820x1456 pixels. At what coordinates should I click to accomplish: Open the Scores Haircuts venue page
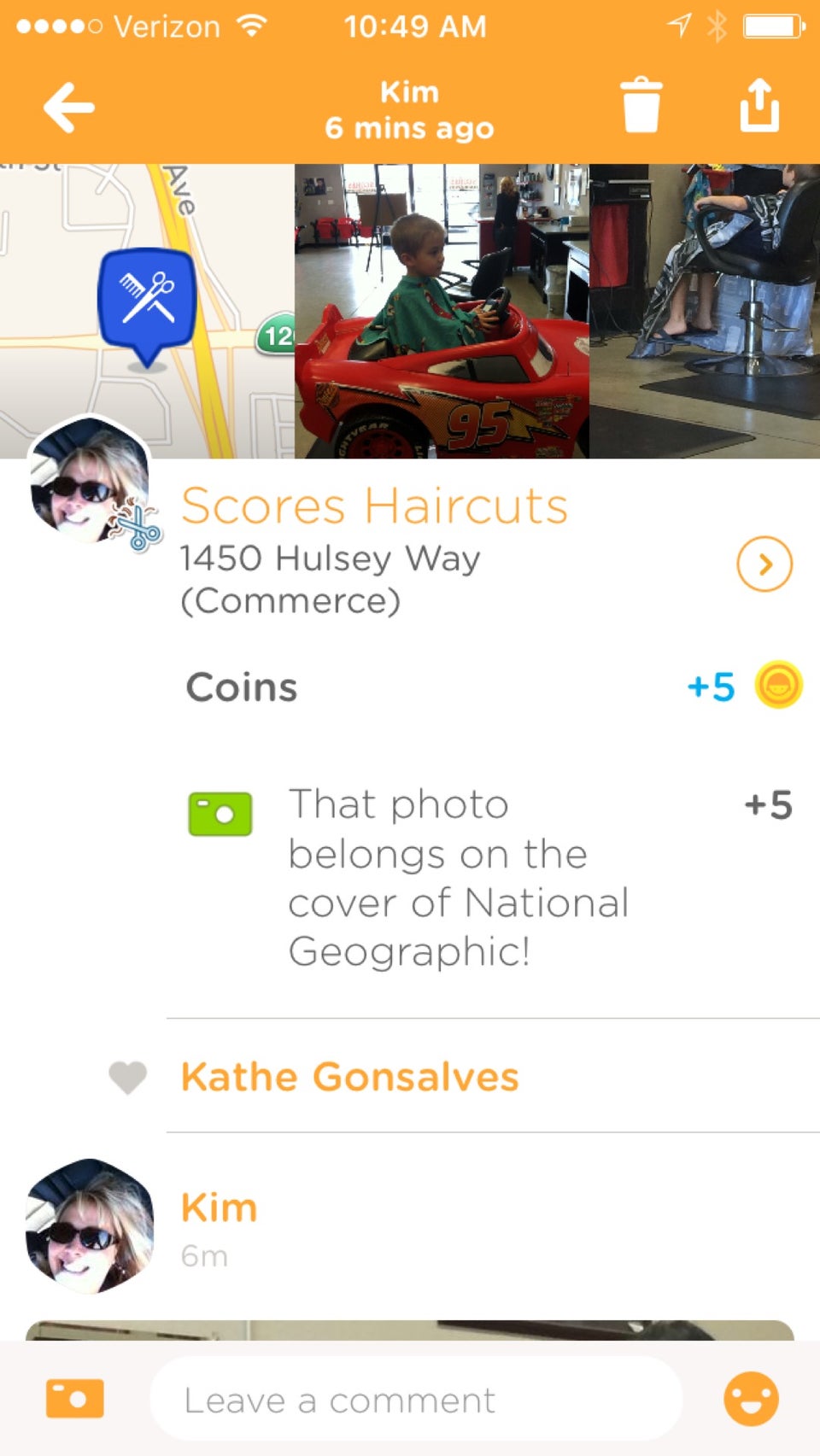pos(374,506)
